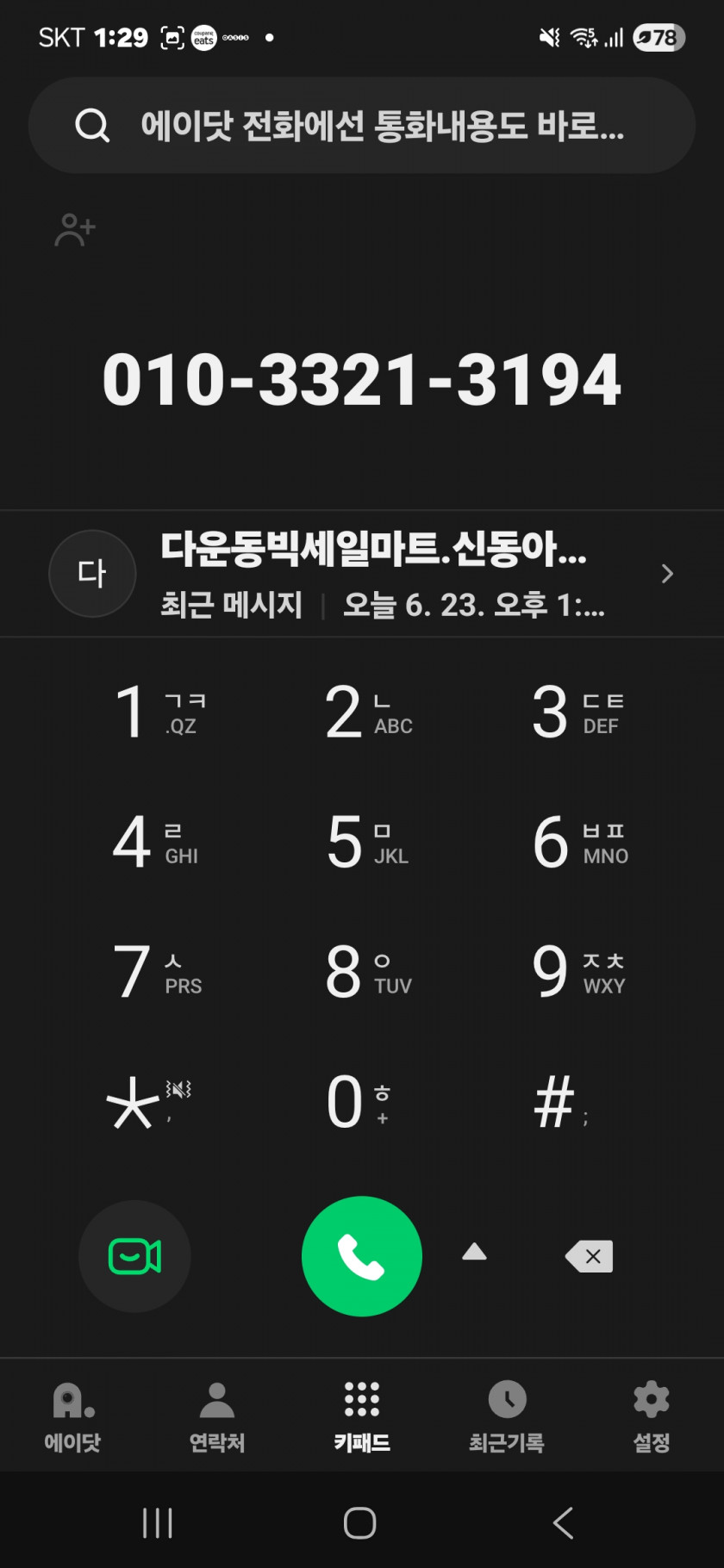Enter the hash key

560,1102
